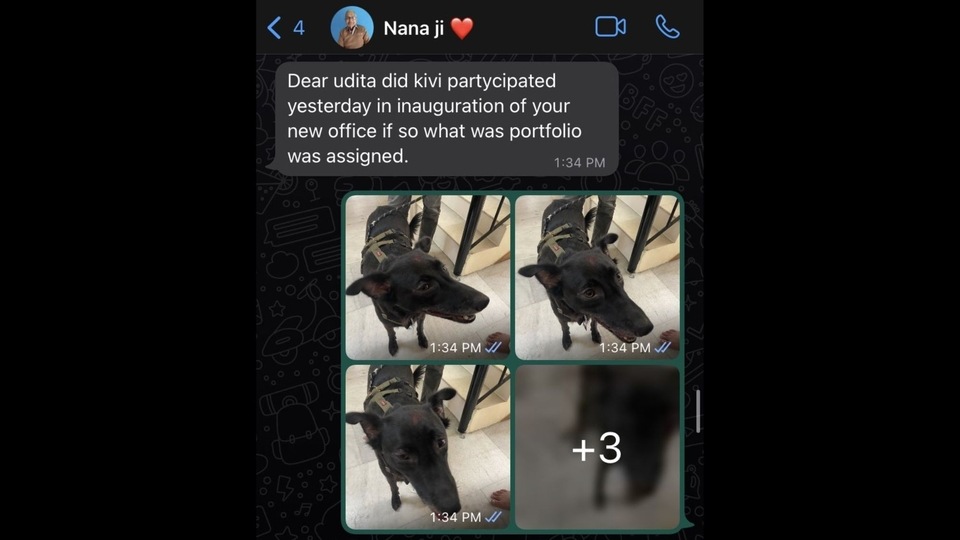Start a video call with Nana ji
The width and height of the screenshot is (960, 540).
point(610,27)
